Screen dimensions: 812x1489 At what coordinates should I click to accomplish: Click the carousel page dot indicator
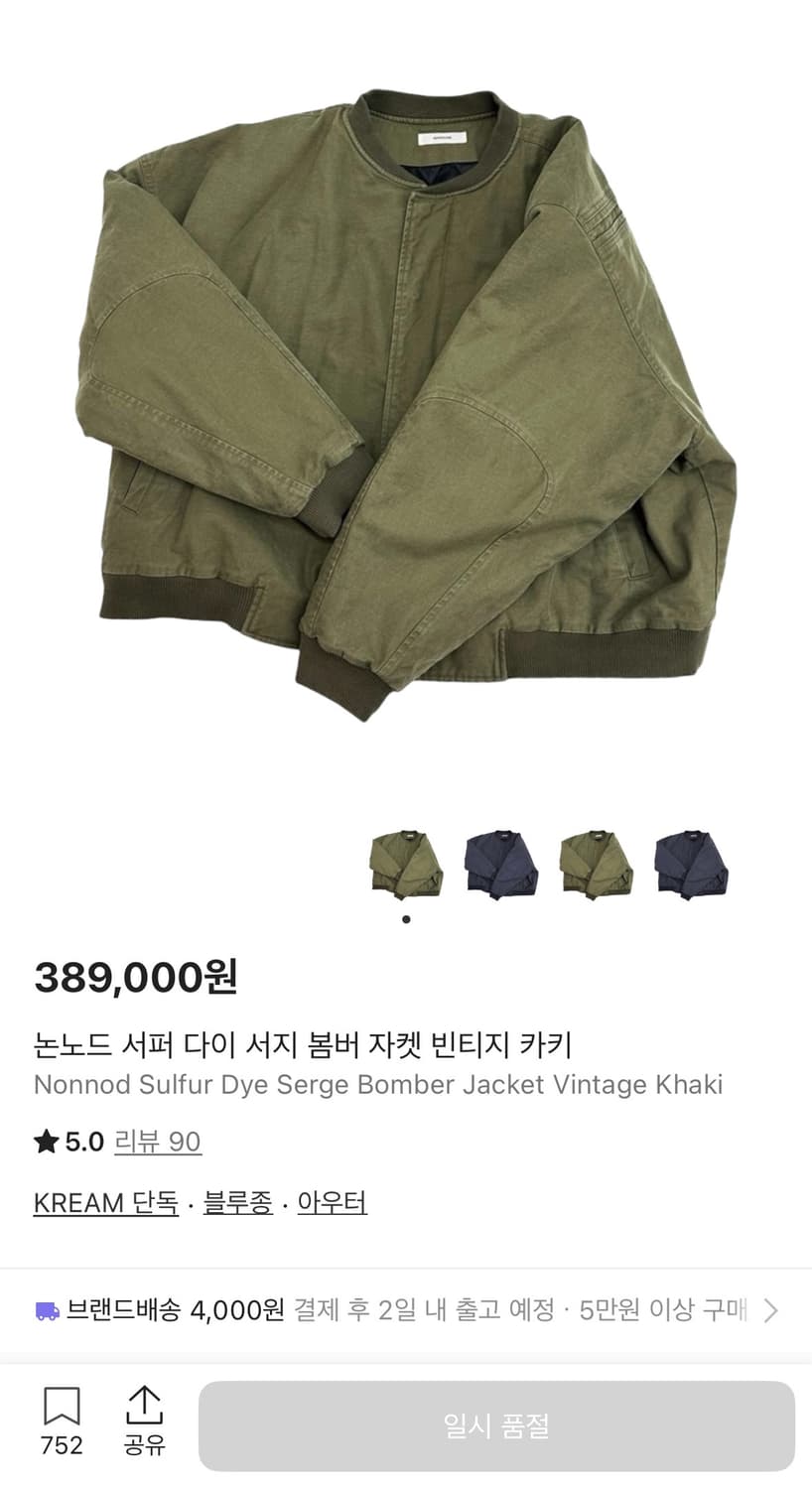[x=406, y=918]
